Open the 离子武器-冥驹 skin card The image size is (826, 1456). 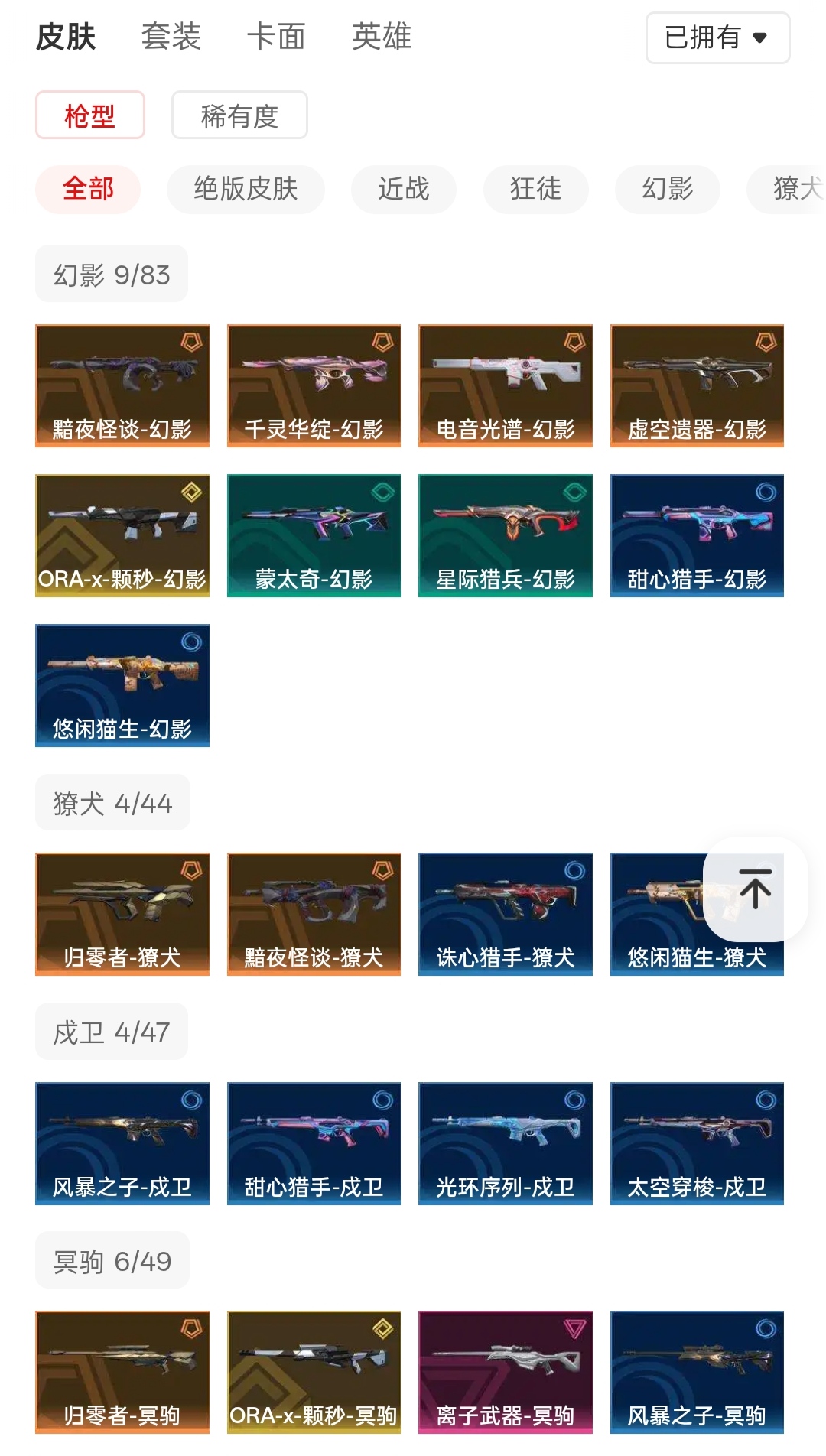(506, 1372)
